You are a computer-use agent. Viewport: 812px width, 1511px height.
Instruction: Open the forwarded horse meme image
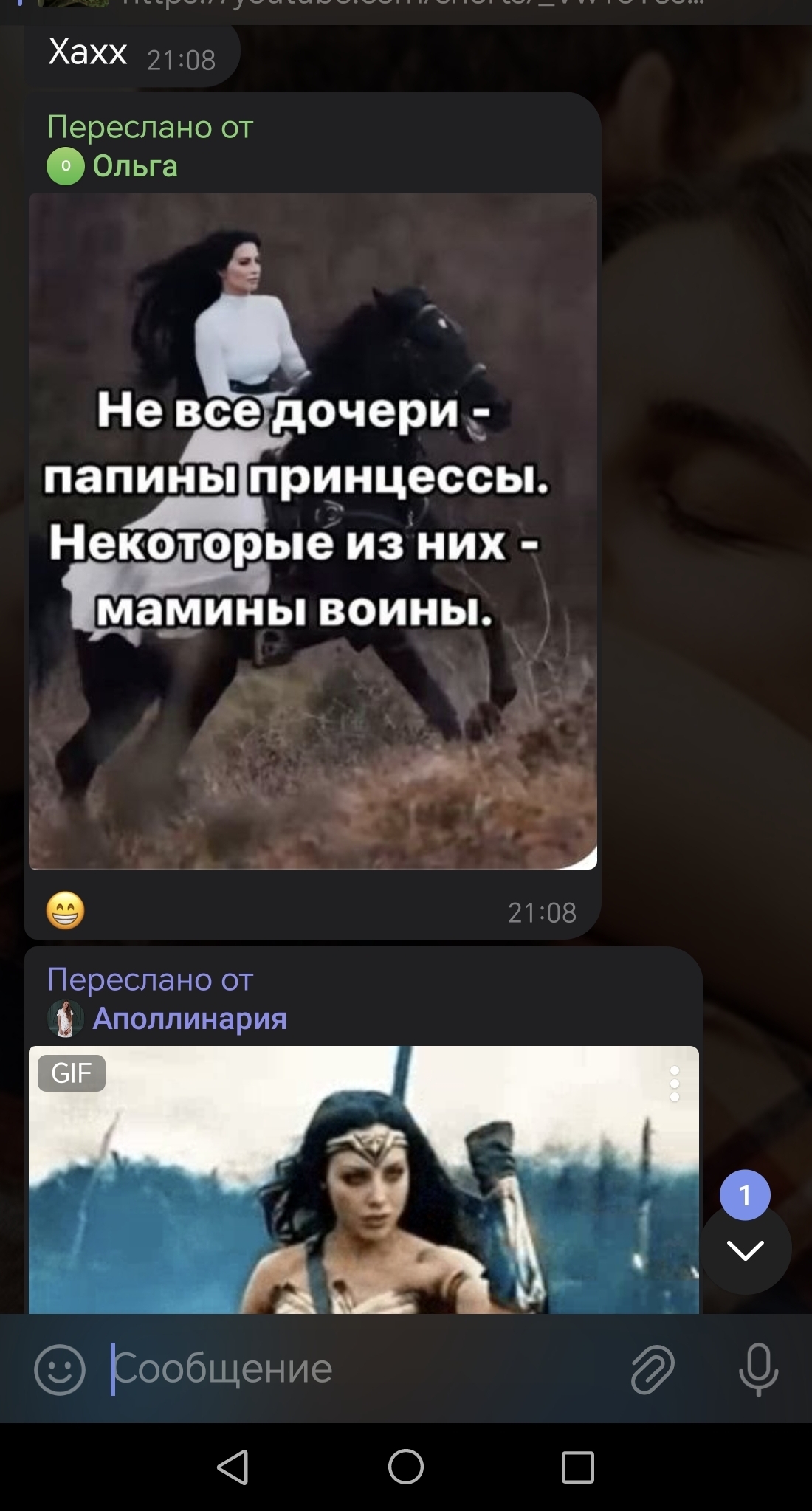pyautogui.click(x=312, y=531)
